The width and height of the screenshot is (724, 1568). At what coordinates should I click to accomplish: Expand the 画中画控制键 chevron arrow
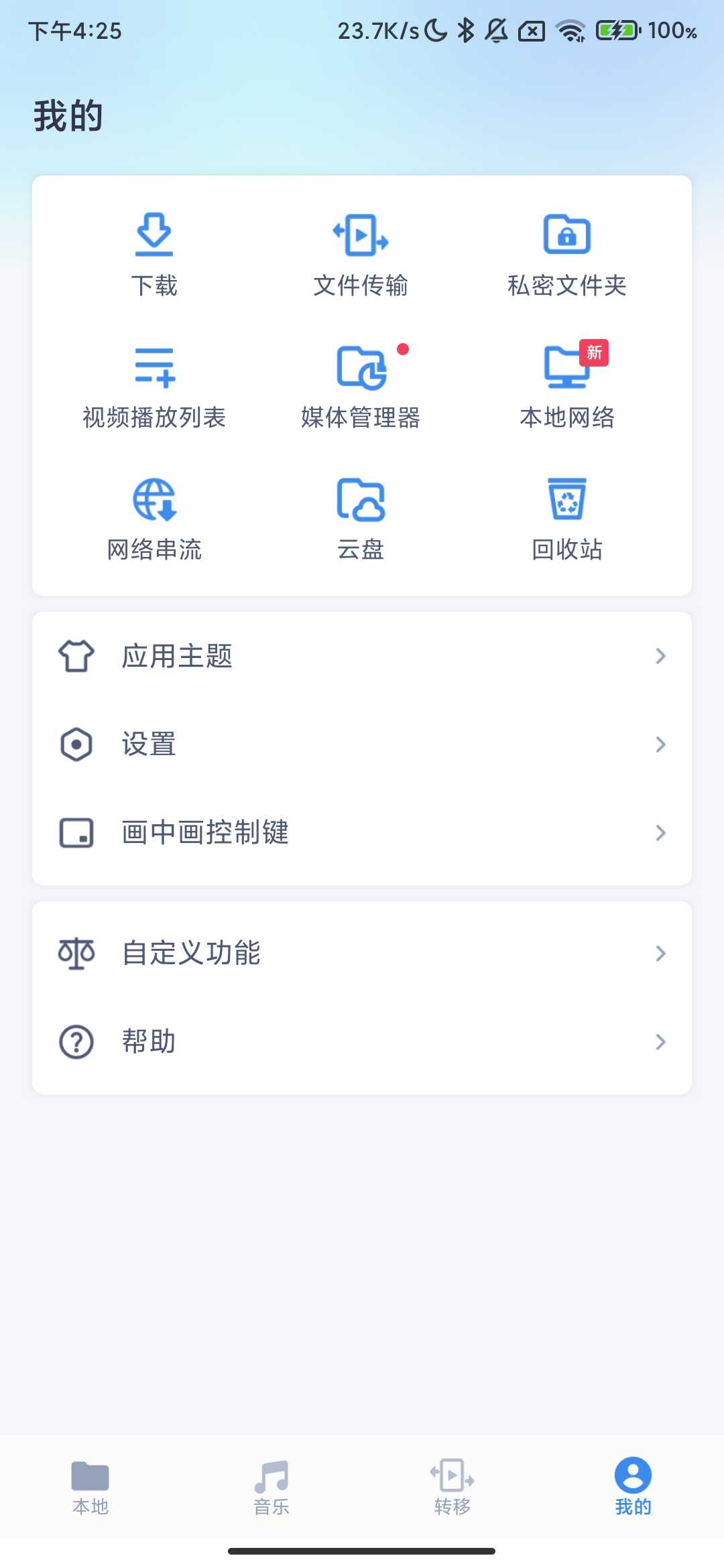pos(660,833)
